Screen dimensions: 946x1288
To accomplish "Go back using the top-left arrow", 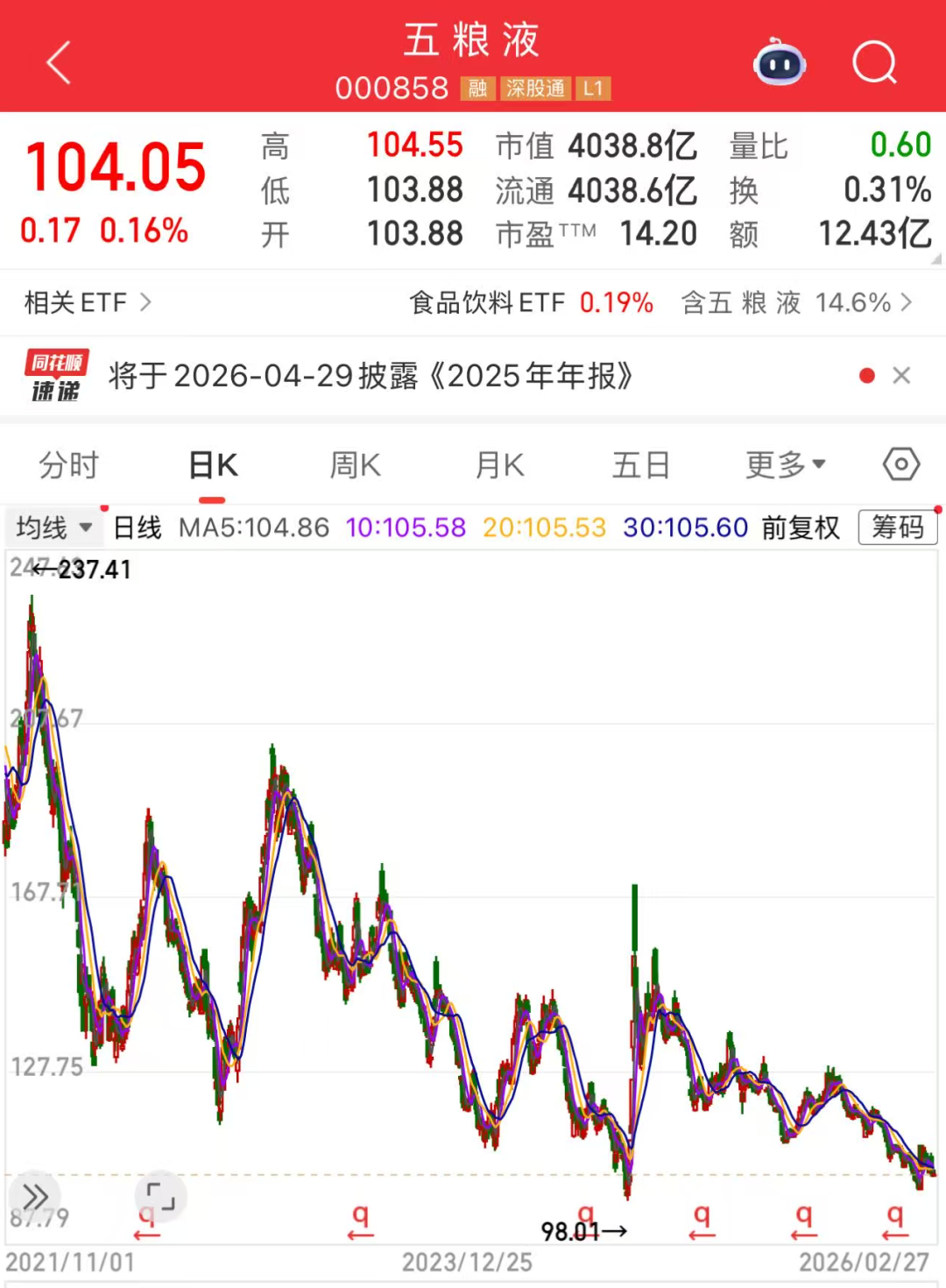I will coord(59,64).
